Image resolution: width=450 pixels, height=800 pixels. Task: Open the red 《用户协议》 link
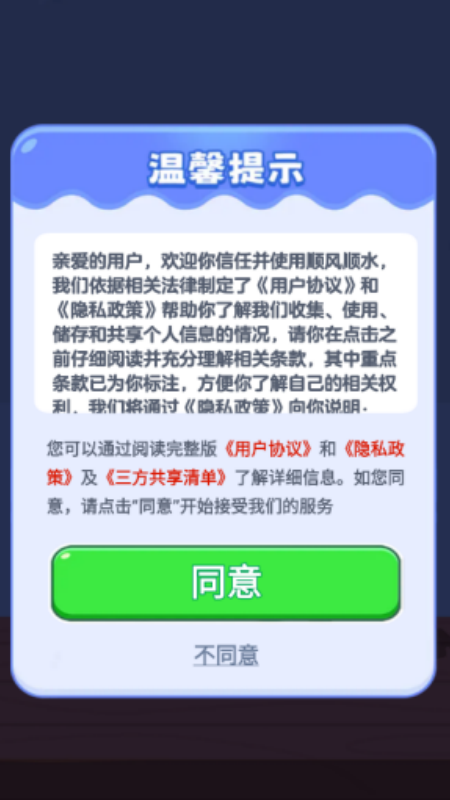tap(268, 449)
